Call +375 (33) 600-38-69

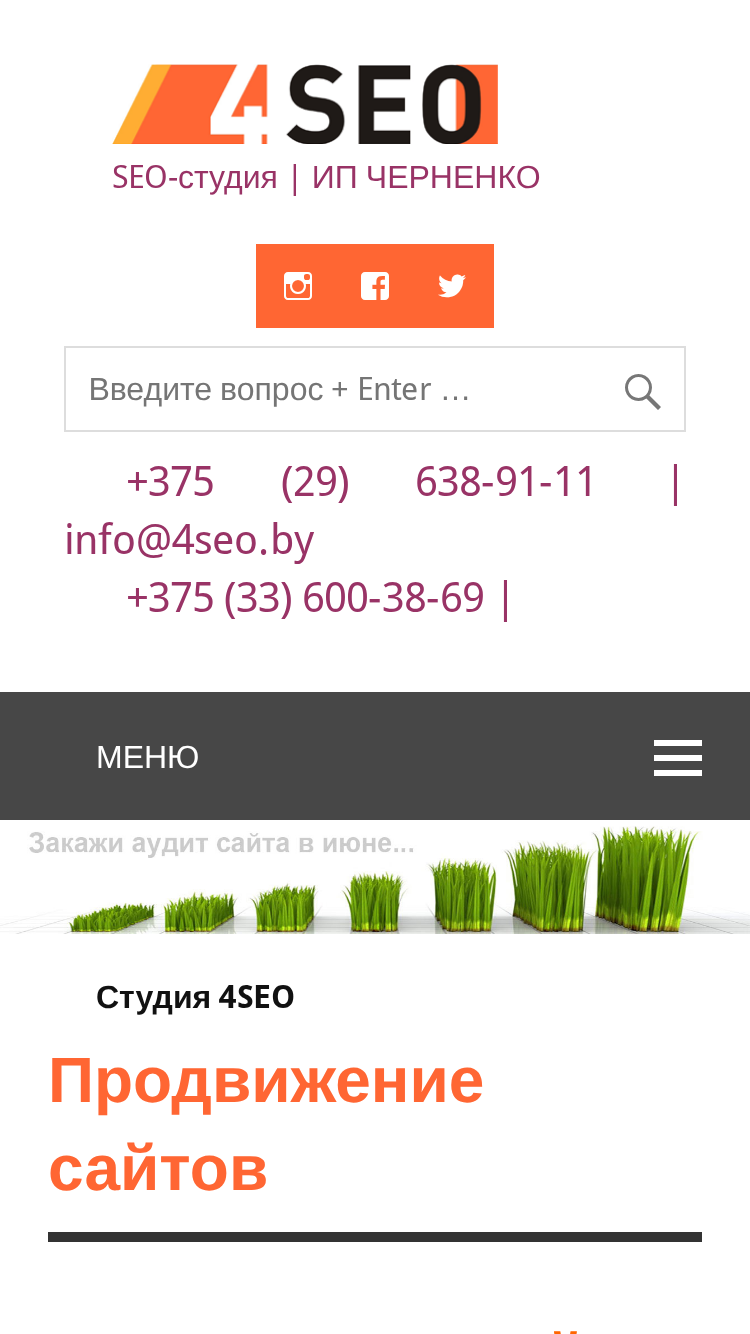coord(305,598)
